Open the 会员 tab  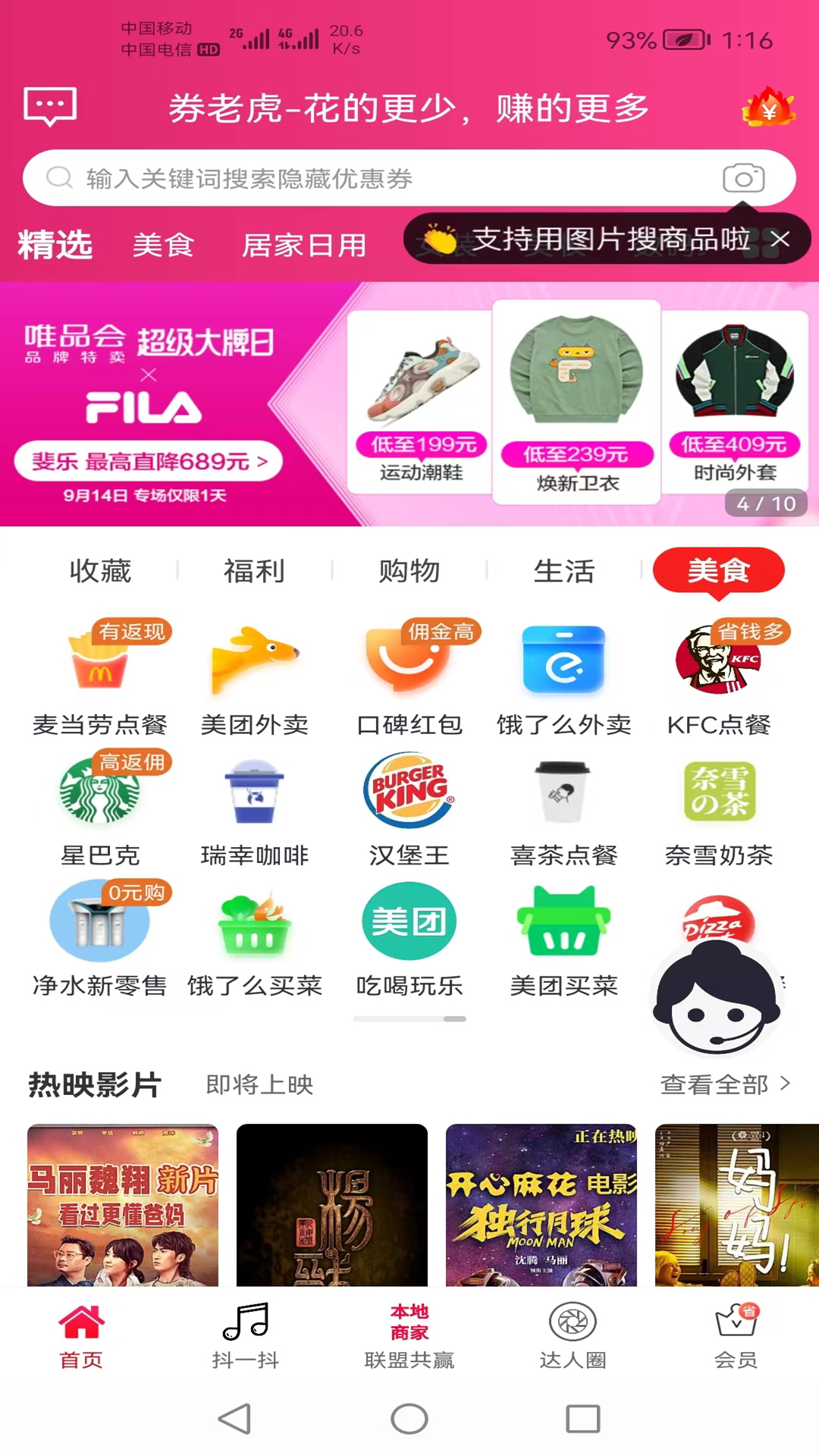point(736,1336)
